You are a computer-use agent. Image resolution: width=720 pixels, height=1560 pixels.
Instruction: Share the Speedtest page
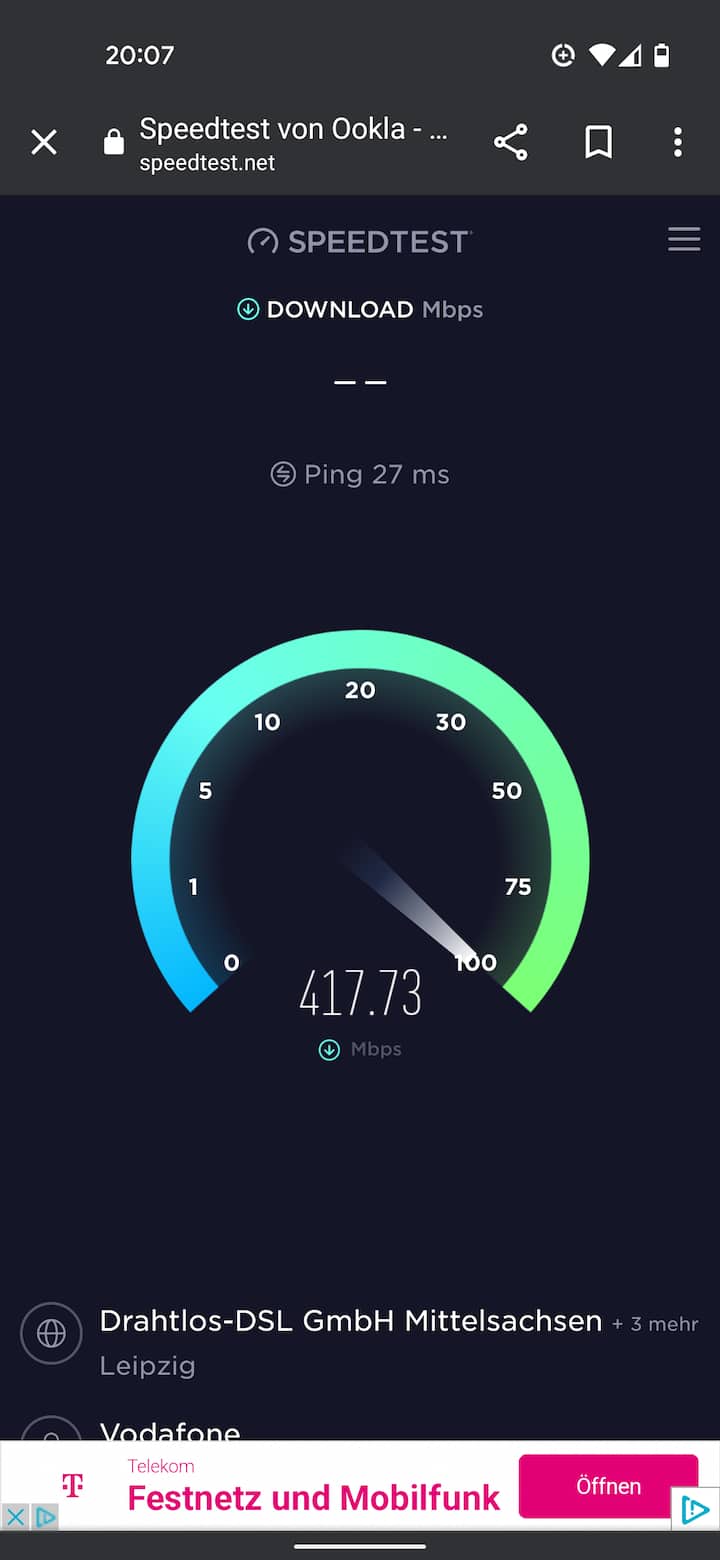(511, 143)
